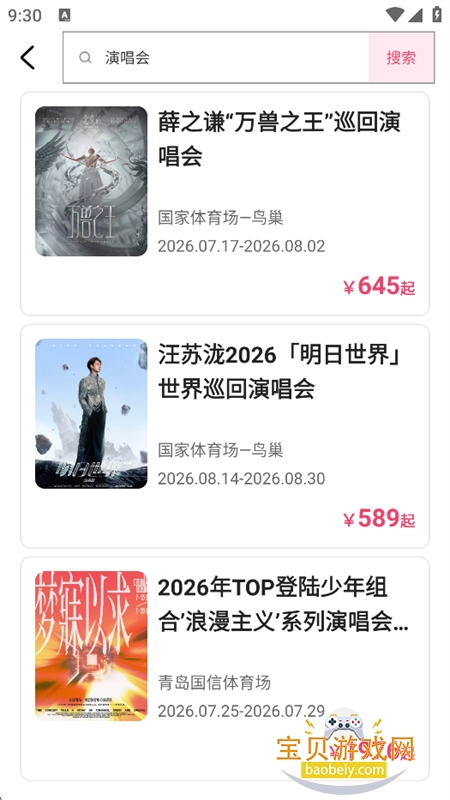Screen dimensions: 450x800
Task: Open the 汪苏泷 明日世界 concert card
Action: [x=225, y=436]
